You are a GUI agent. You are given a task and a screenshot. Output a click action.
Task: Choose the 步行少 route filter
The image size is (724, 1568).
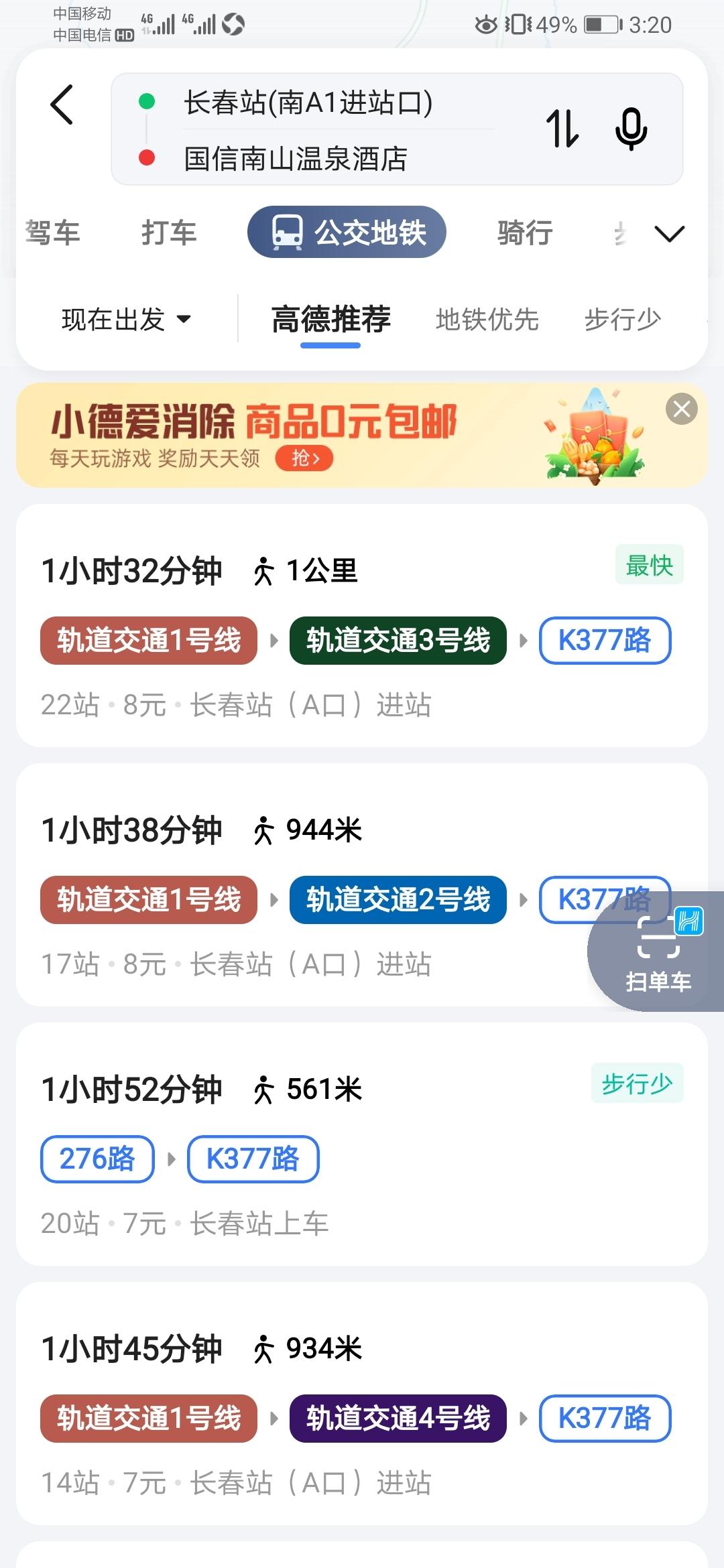(622, 320)
